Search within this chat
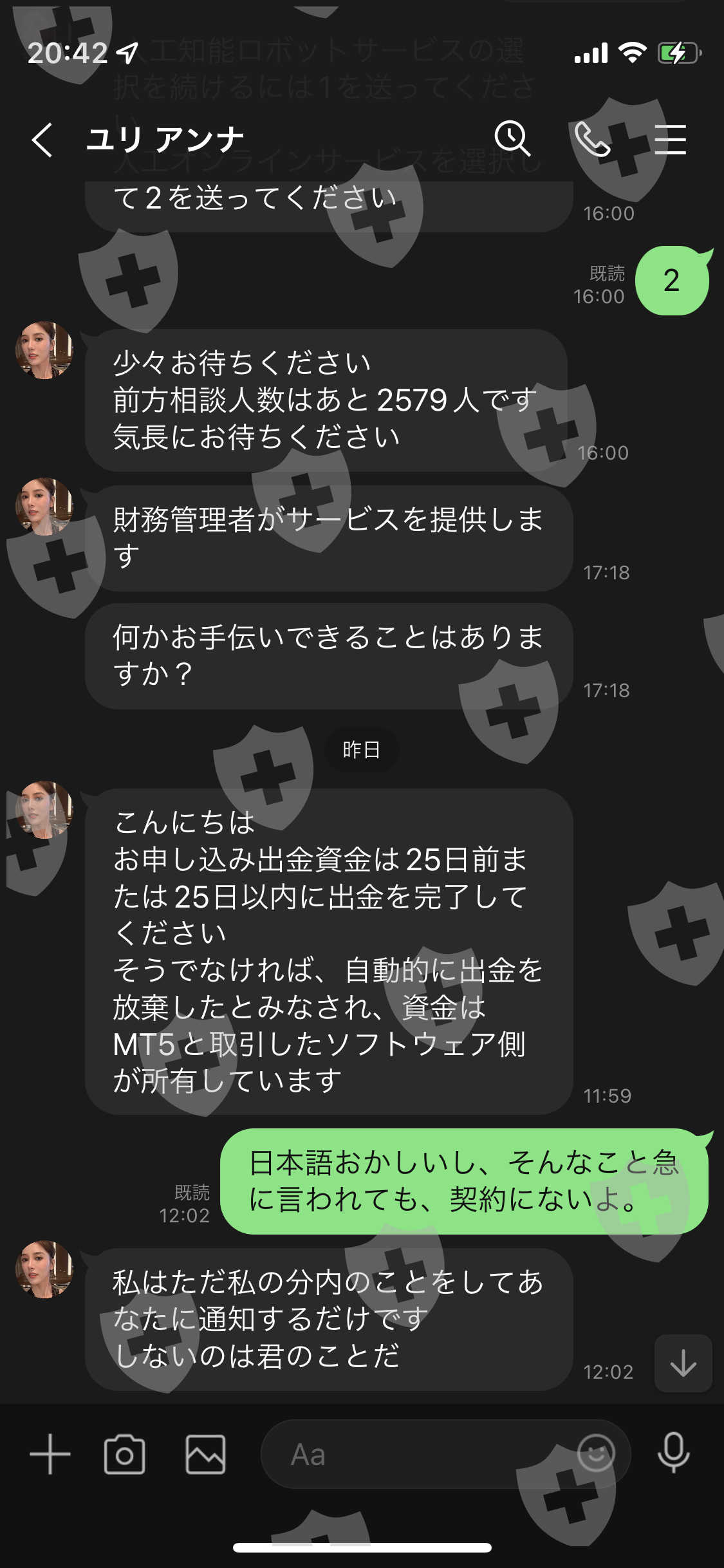The width and height of the screenshot is (724, 1568). coord(512,138)
